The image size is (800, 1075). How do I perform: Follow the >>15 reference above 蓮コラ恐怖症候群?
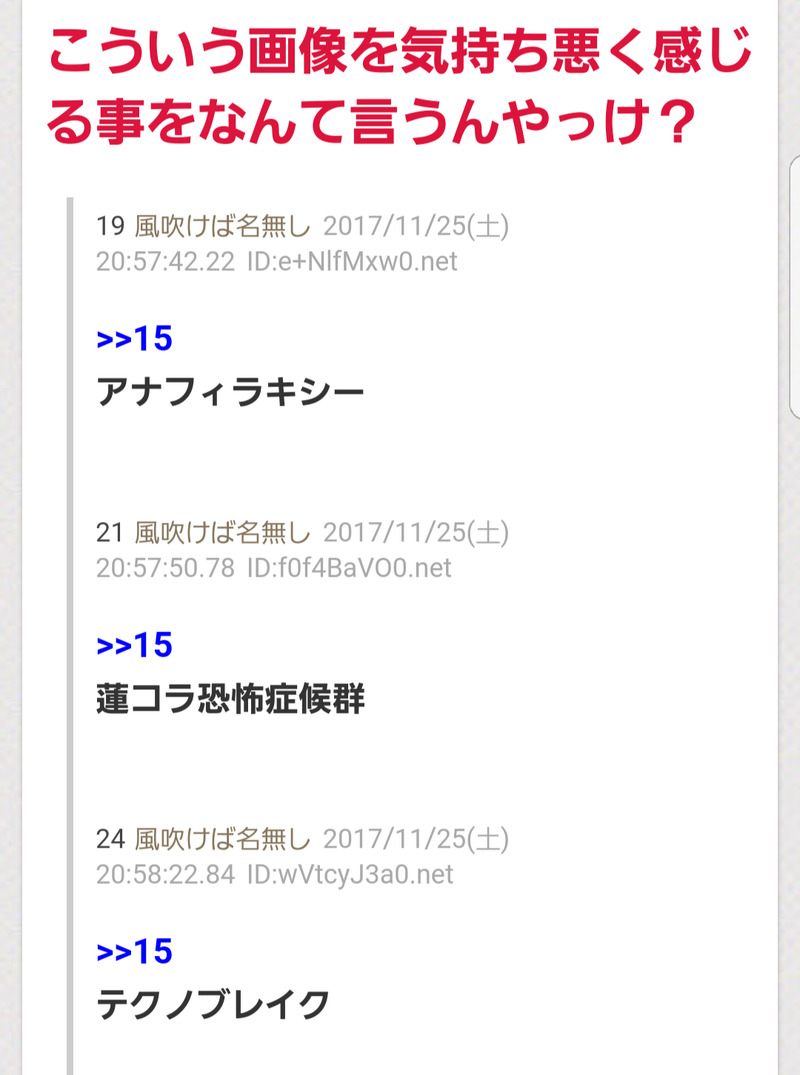pos(134,645)
